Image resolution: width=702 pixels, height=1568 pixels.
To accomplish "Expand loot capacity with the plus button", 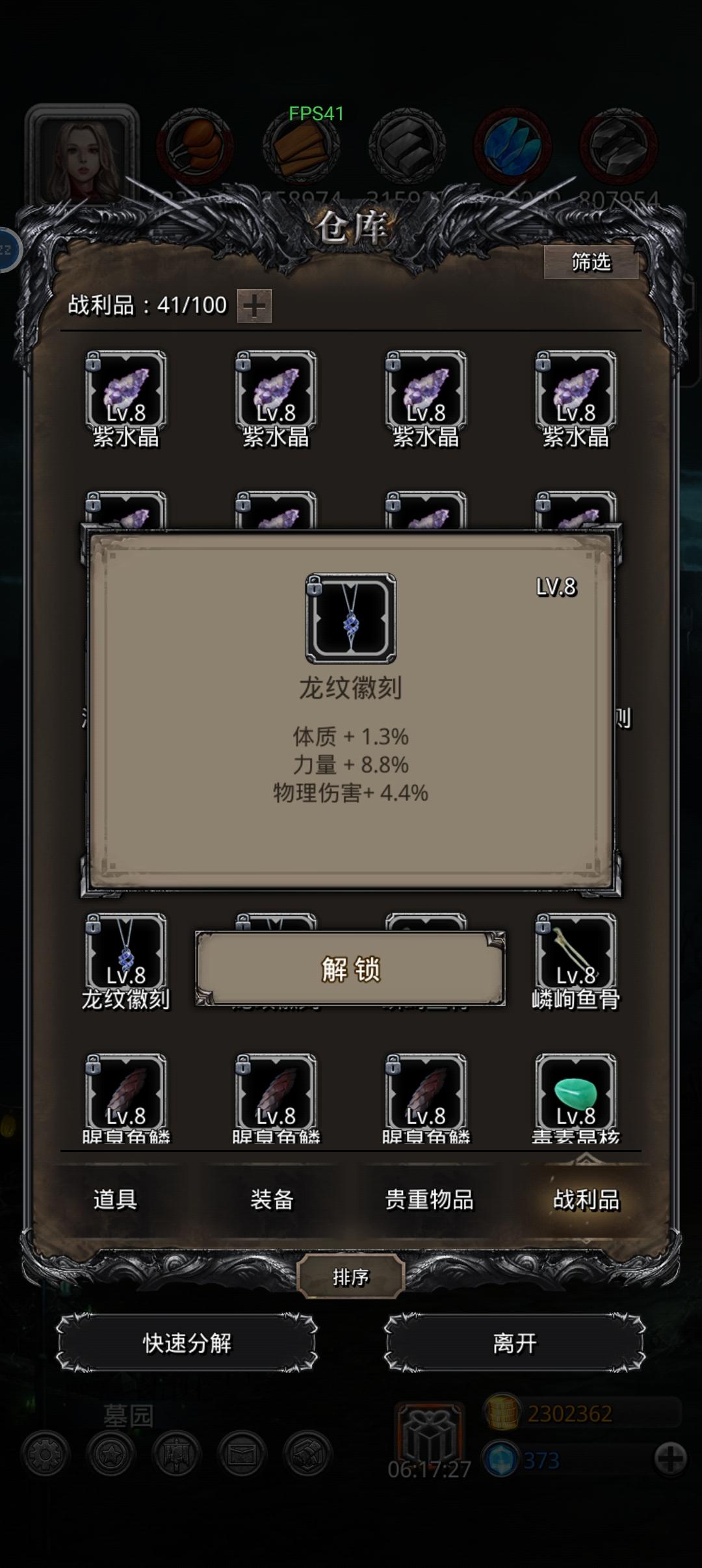I will pyautogui.click(x=255, y=304).
